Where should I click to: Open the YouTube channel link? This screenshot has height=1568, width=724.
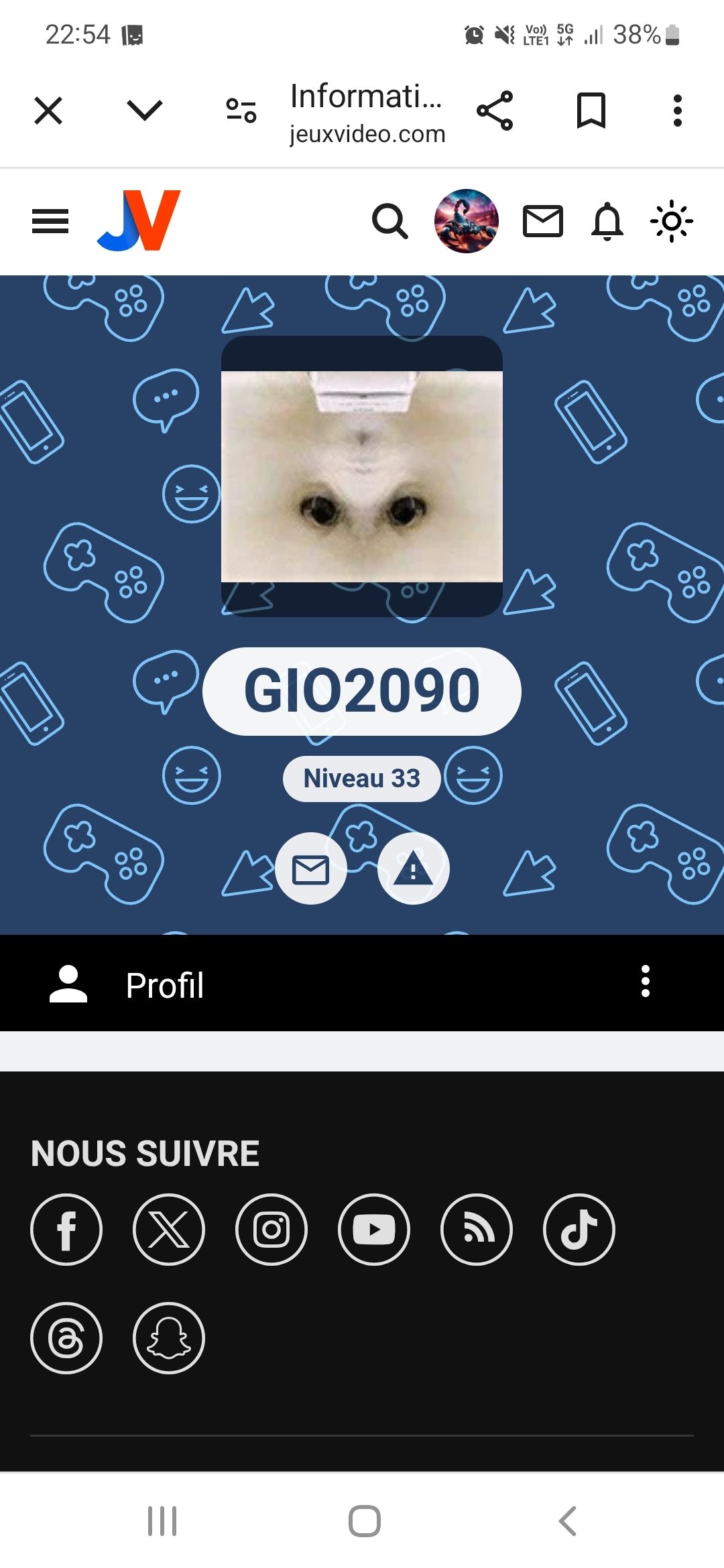pyautogui.click(x=374, y=1230)
